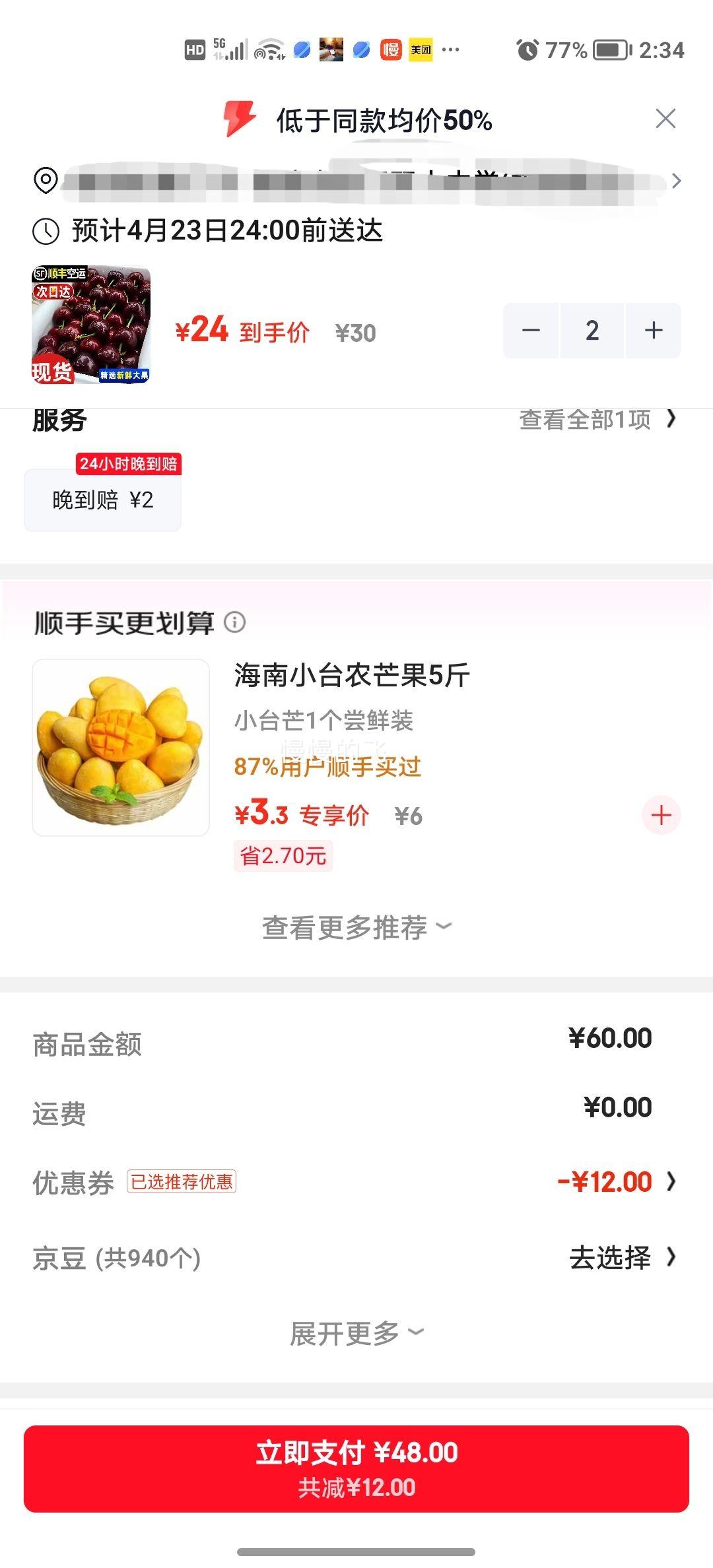Open the delivery address row
Image resolution: width=713 pixels, height=1568 pixels.
pyautogui.click(x=356, y=180)
